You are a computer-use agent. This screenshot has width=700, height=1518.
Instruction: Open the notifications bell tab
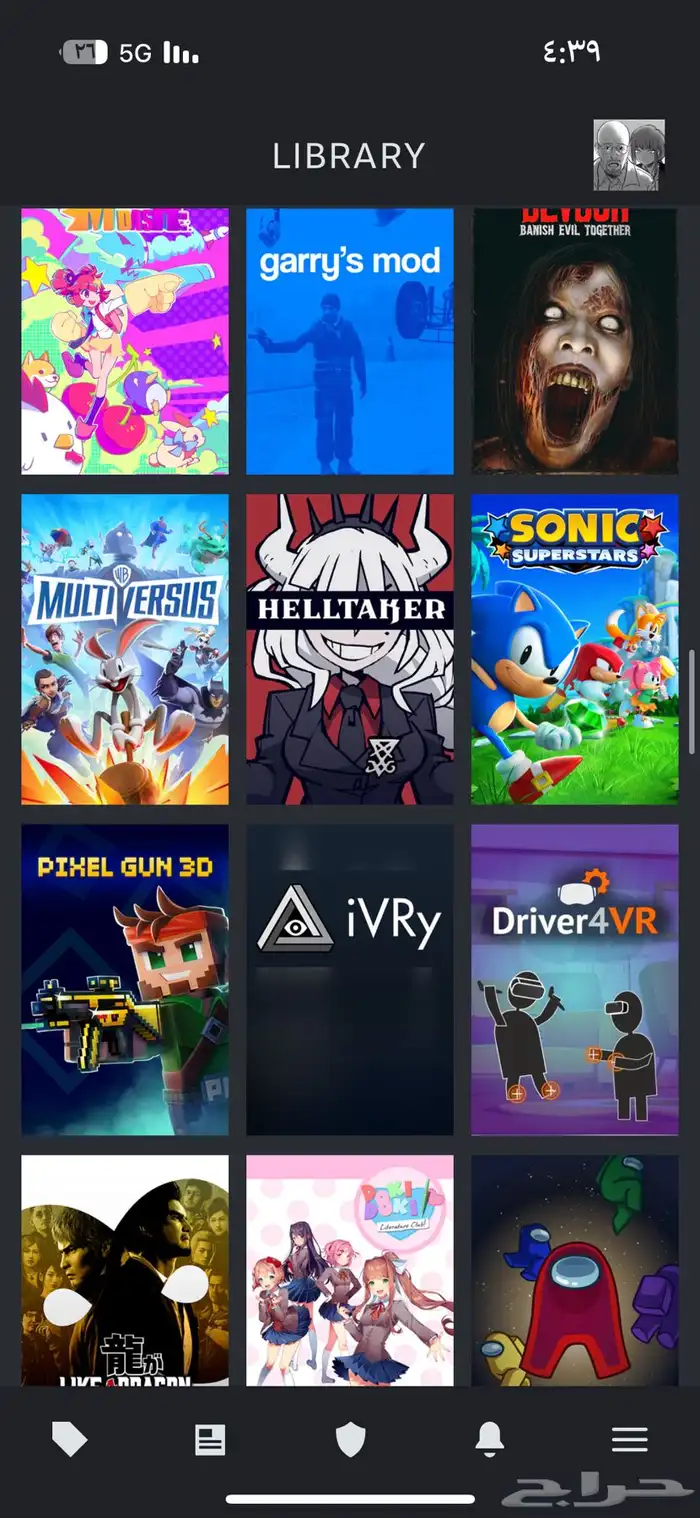coord(489,1440)
